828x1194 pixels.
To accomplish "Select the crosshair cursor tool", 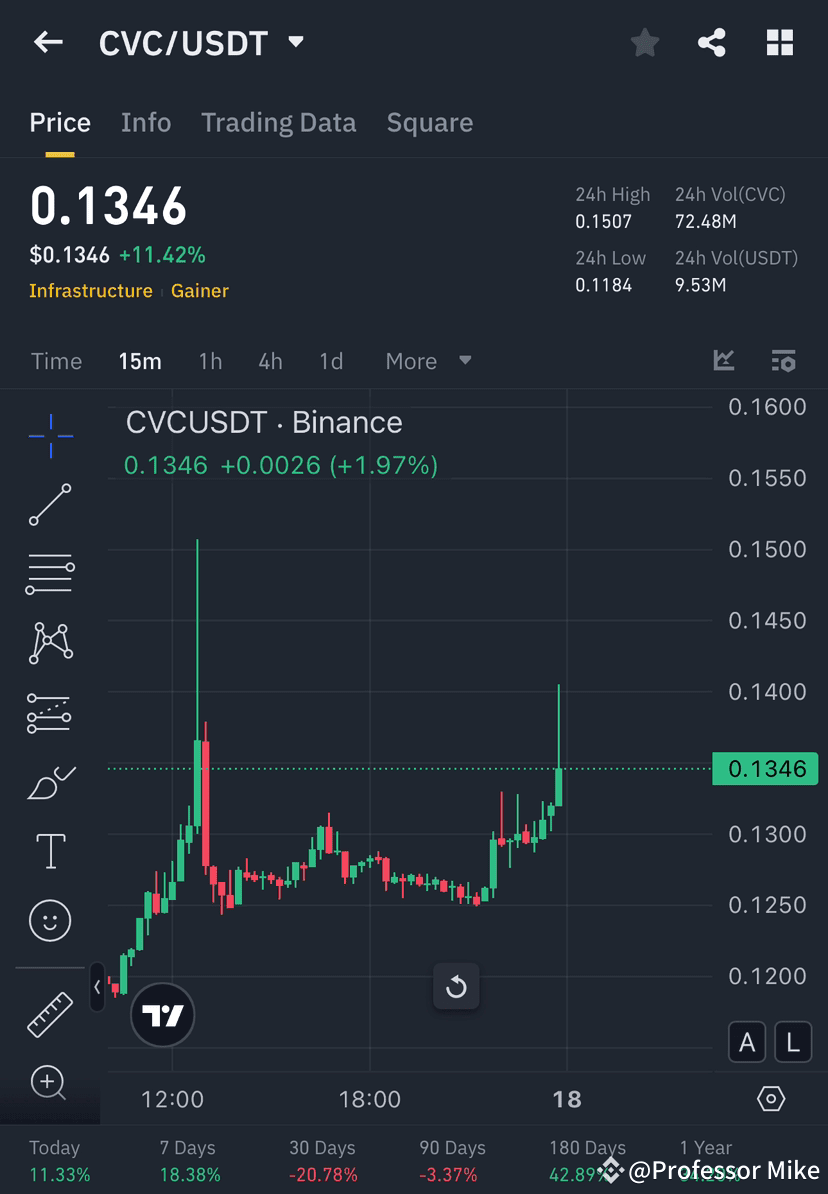I will click(50, 435).
